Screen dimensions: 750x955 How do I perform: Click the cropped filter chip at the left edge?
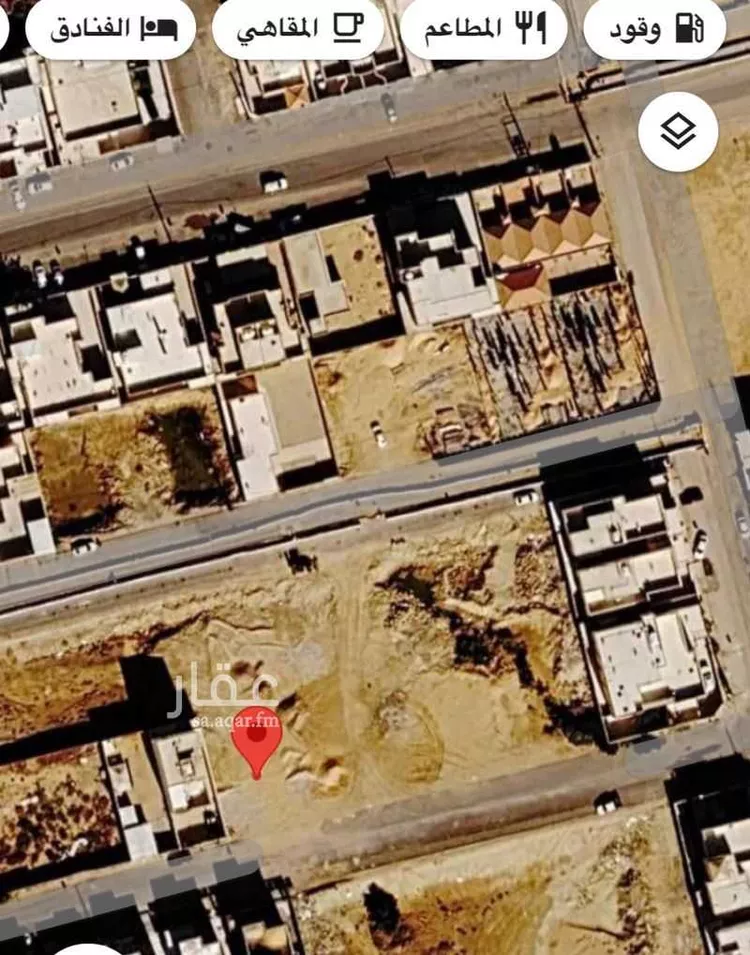click(5, 27)
